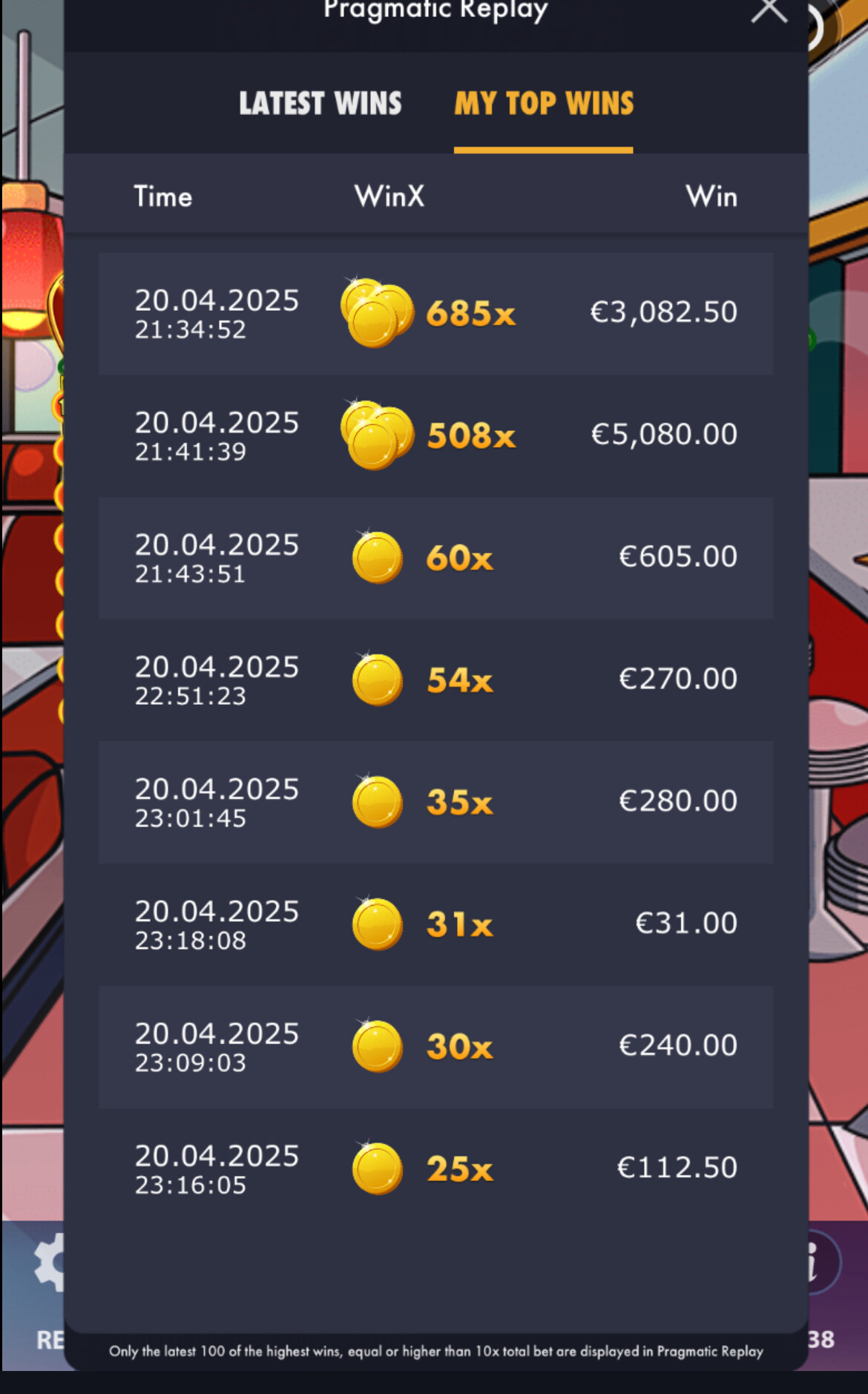Replay the 25x win of €112.50

[435, 1169]
